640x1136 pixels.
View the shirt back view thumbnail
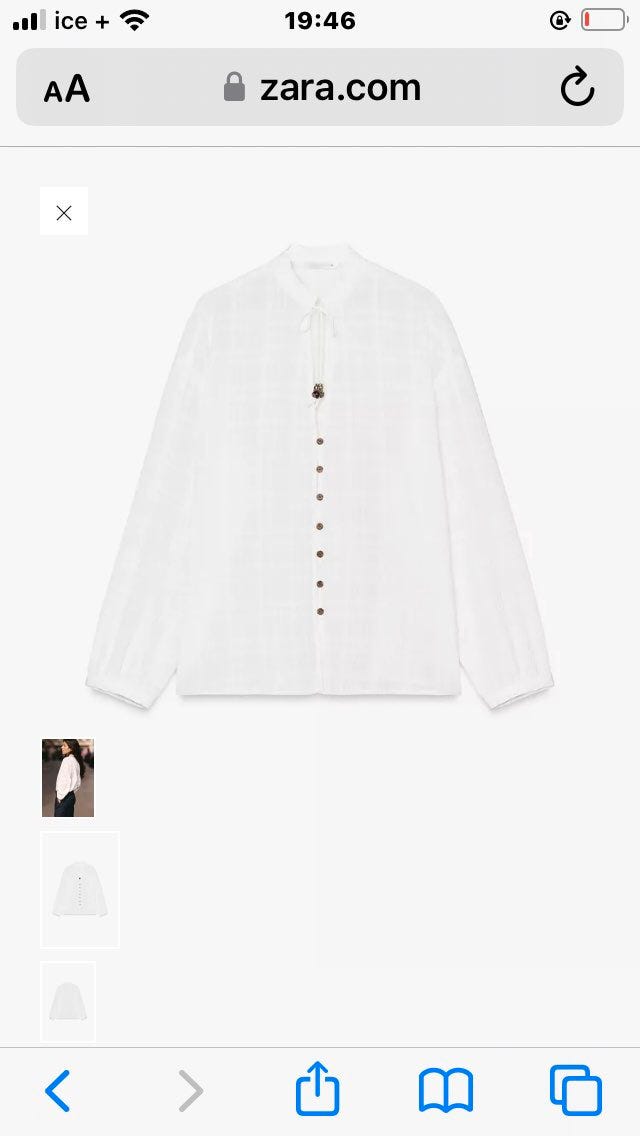pyautogui.click(x=68, y=1001)
